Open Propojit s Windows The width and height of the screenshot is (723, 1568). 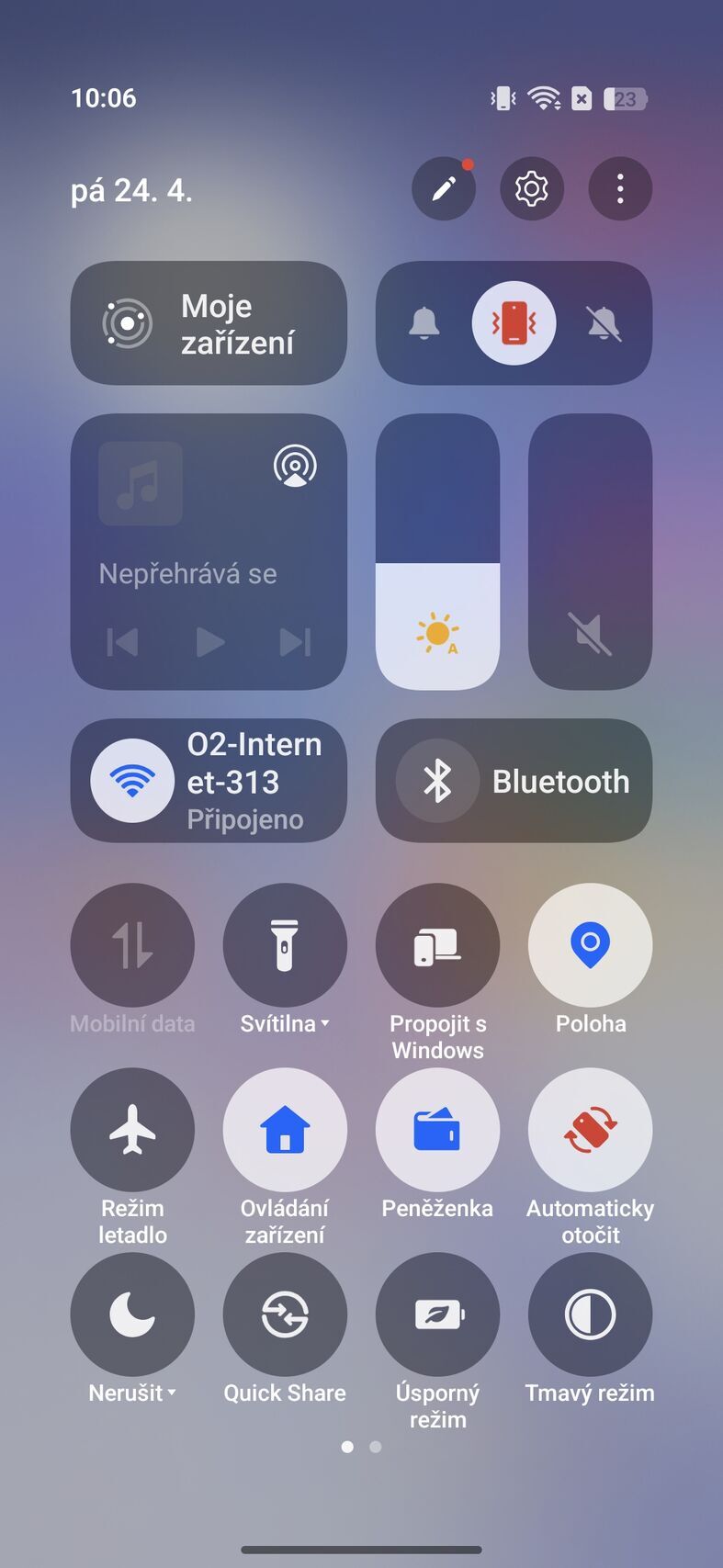pyautogui.click(x=437, y=945)
